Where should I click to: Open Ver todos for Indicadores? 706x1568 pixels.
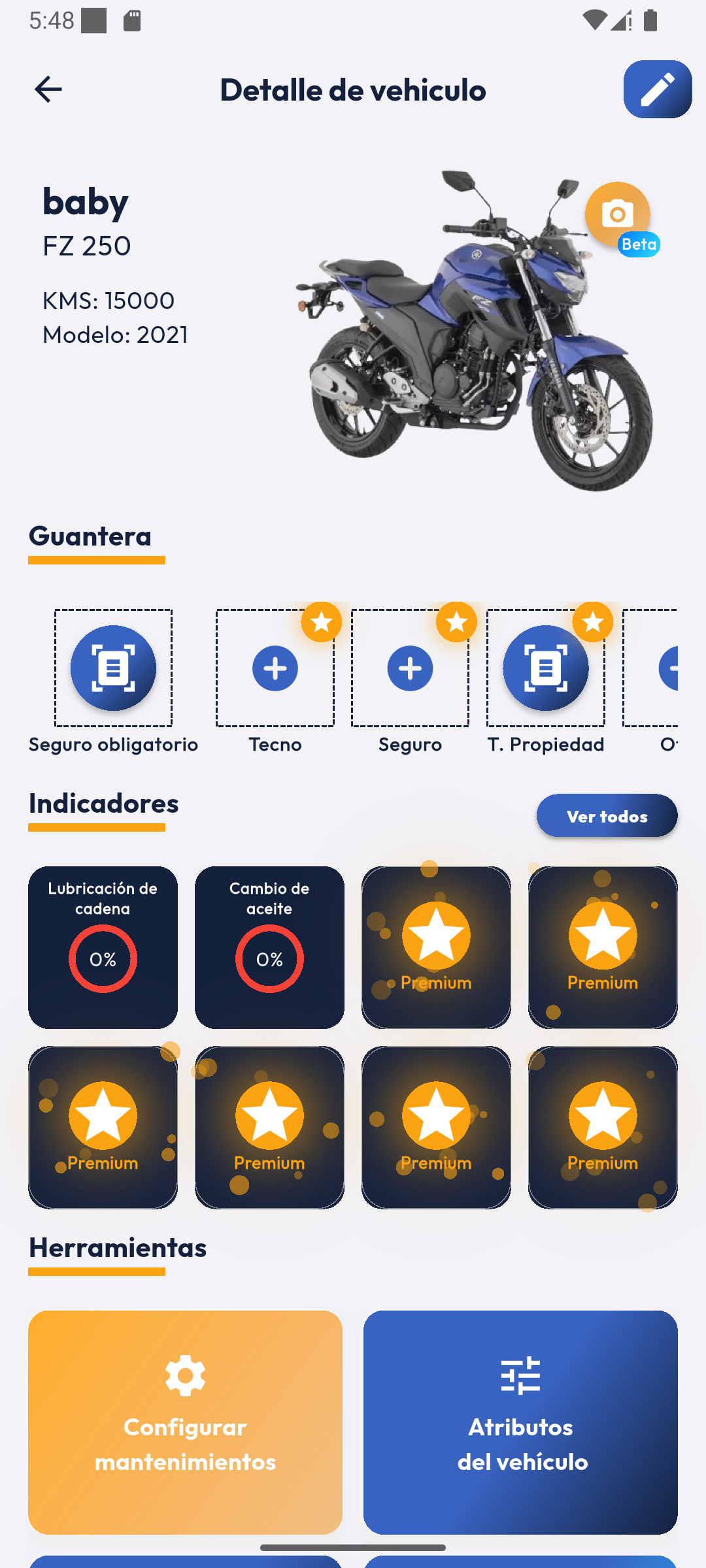click(607, 815)
